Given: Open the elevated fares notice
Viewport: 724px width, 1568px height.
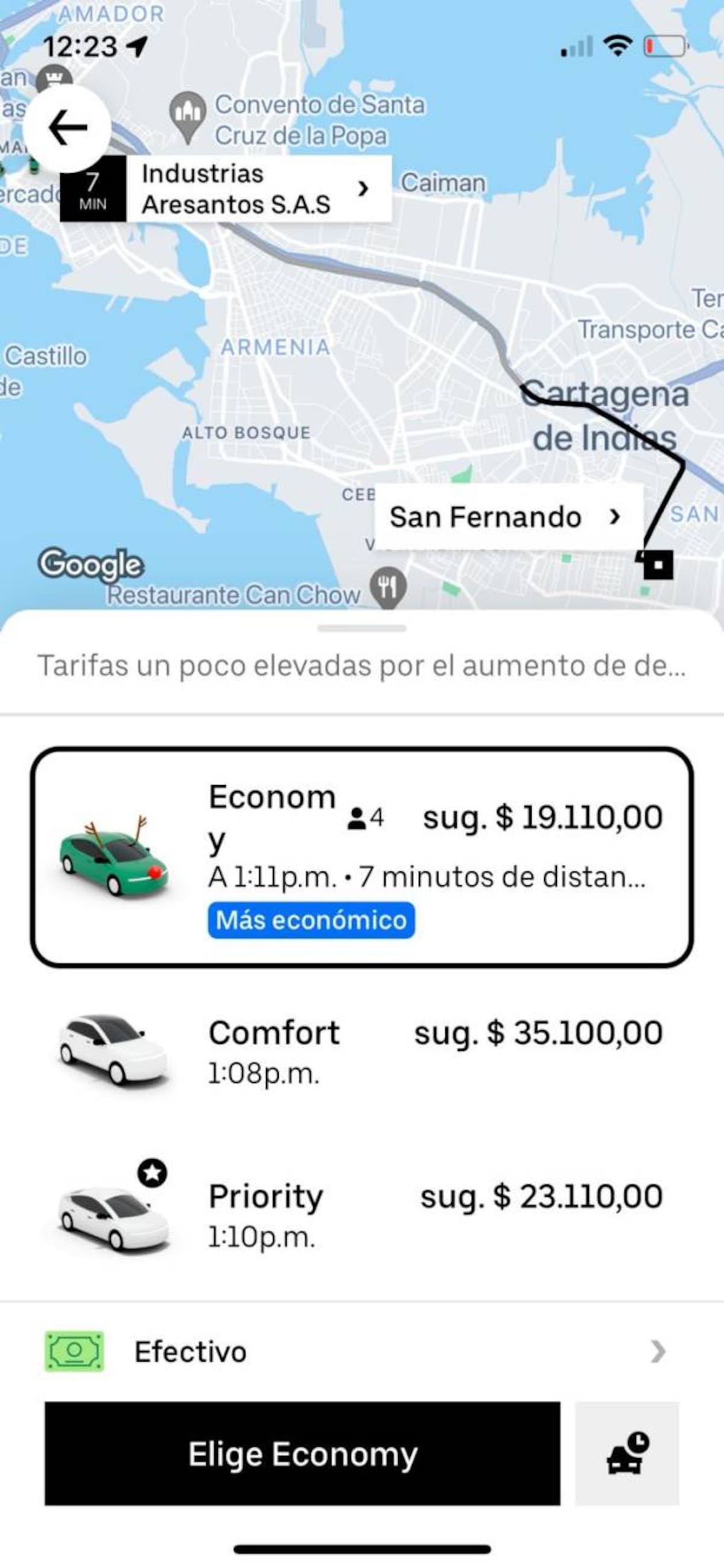Looking at the screenshot, I should coord(361,665).
